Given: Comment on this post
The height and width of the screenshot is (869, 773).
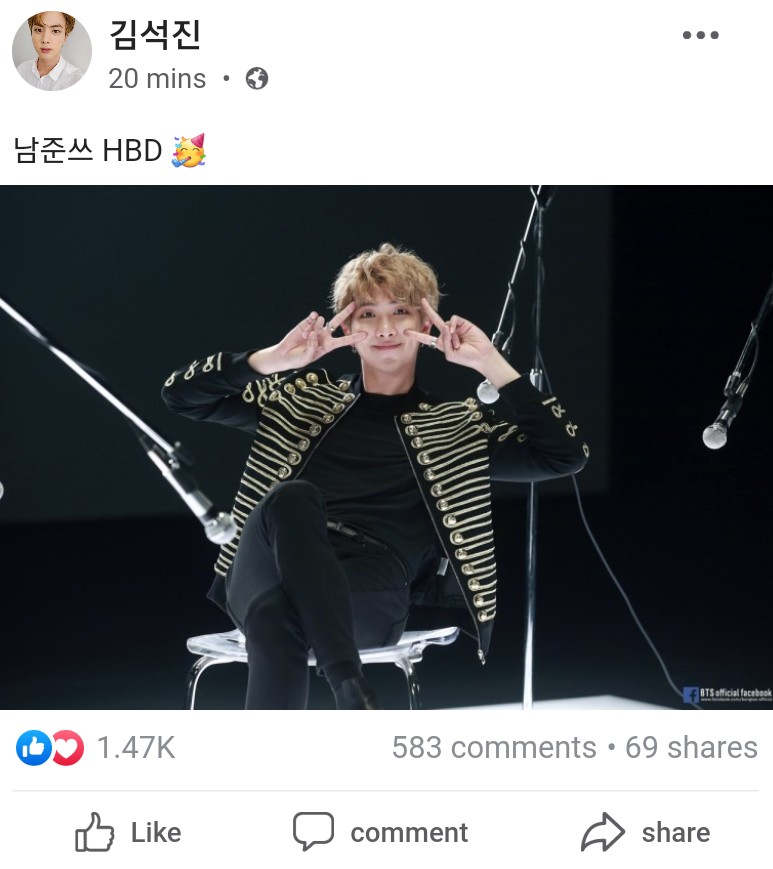Looking at the screenshot, I should 380,833.
